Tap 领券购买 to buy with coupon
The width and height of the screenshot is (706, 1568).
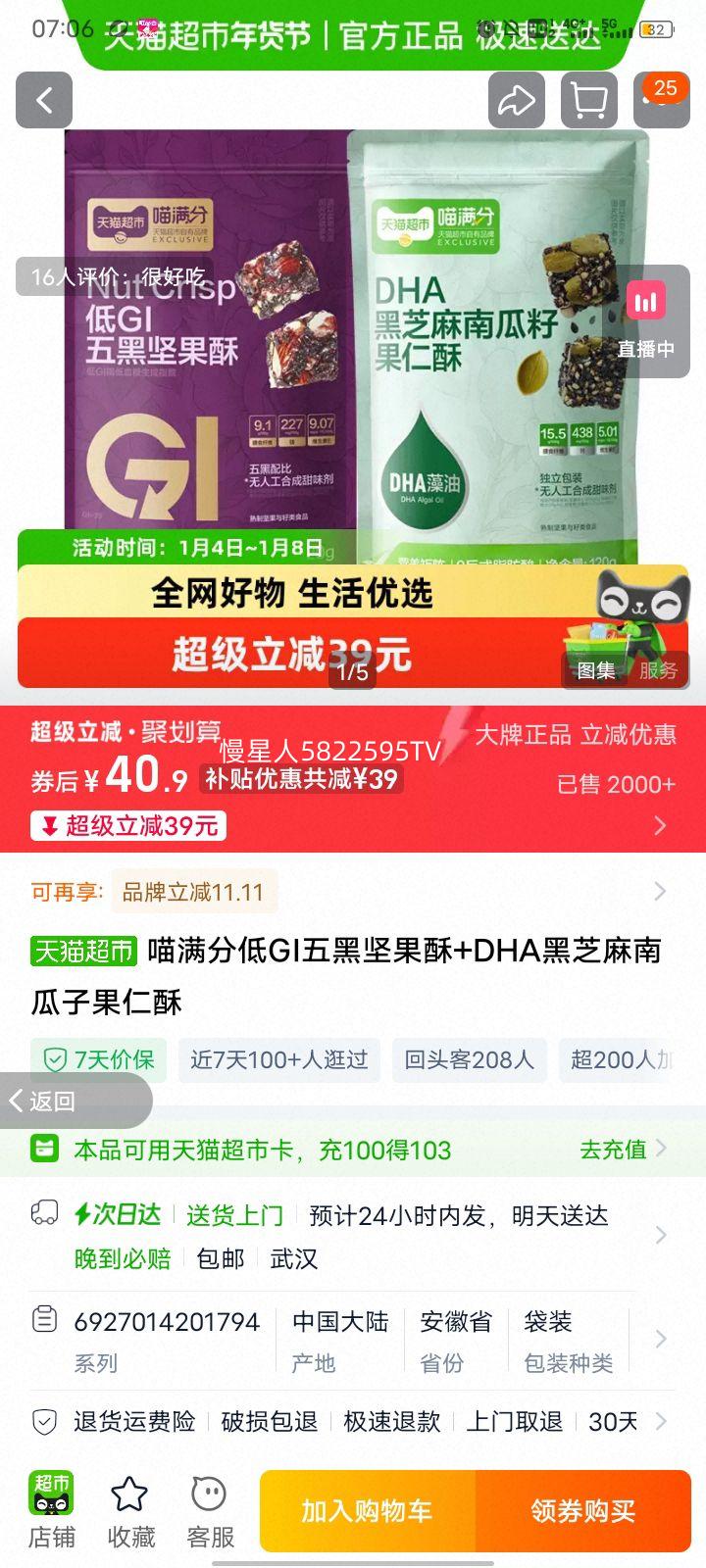pos(582,1510)
